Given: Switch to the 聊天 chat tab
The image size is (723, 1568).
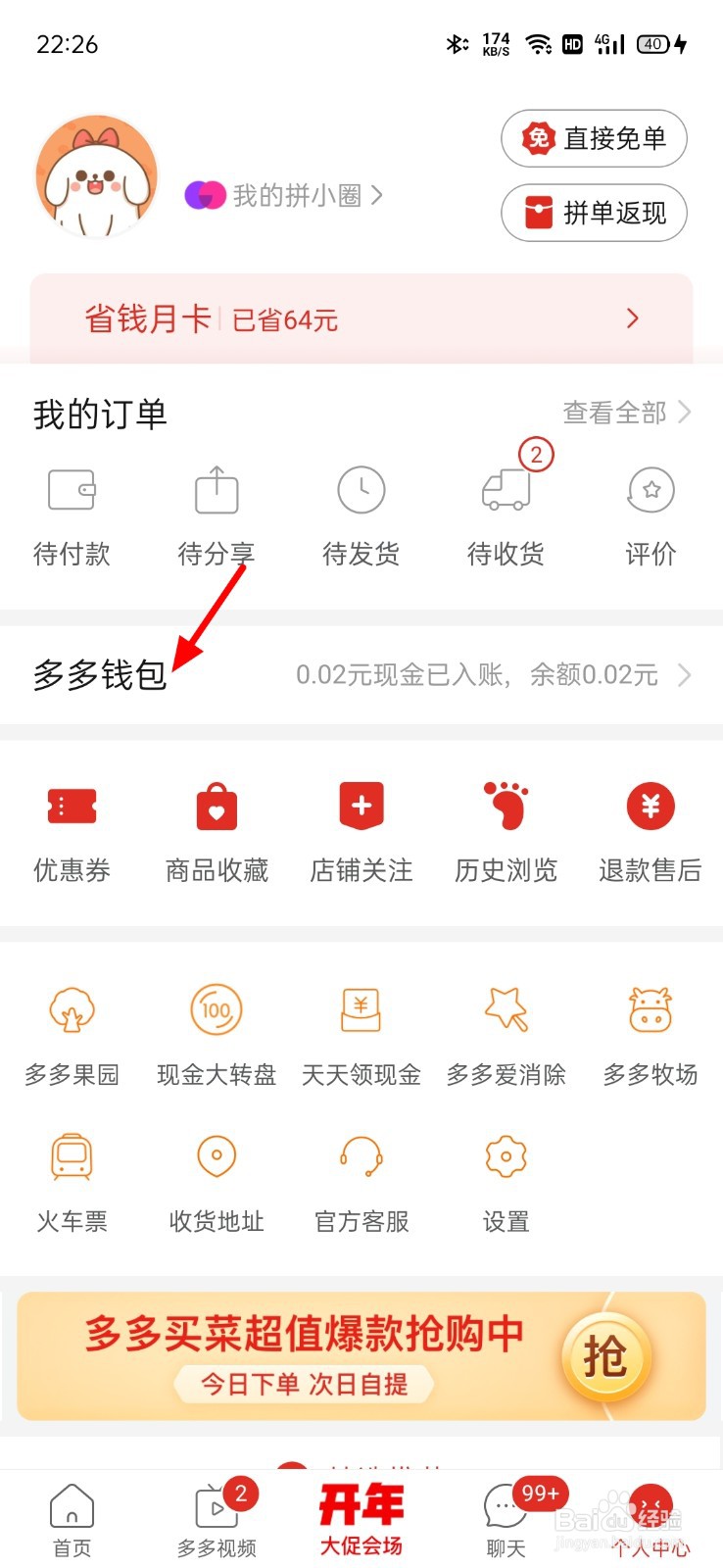Looking at the screenshot, I should coord(505,1519).
